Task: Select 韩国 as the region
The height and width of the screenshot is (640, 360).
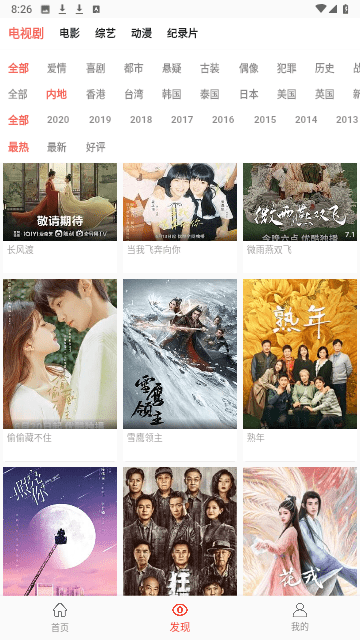Action: (171, 94)
